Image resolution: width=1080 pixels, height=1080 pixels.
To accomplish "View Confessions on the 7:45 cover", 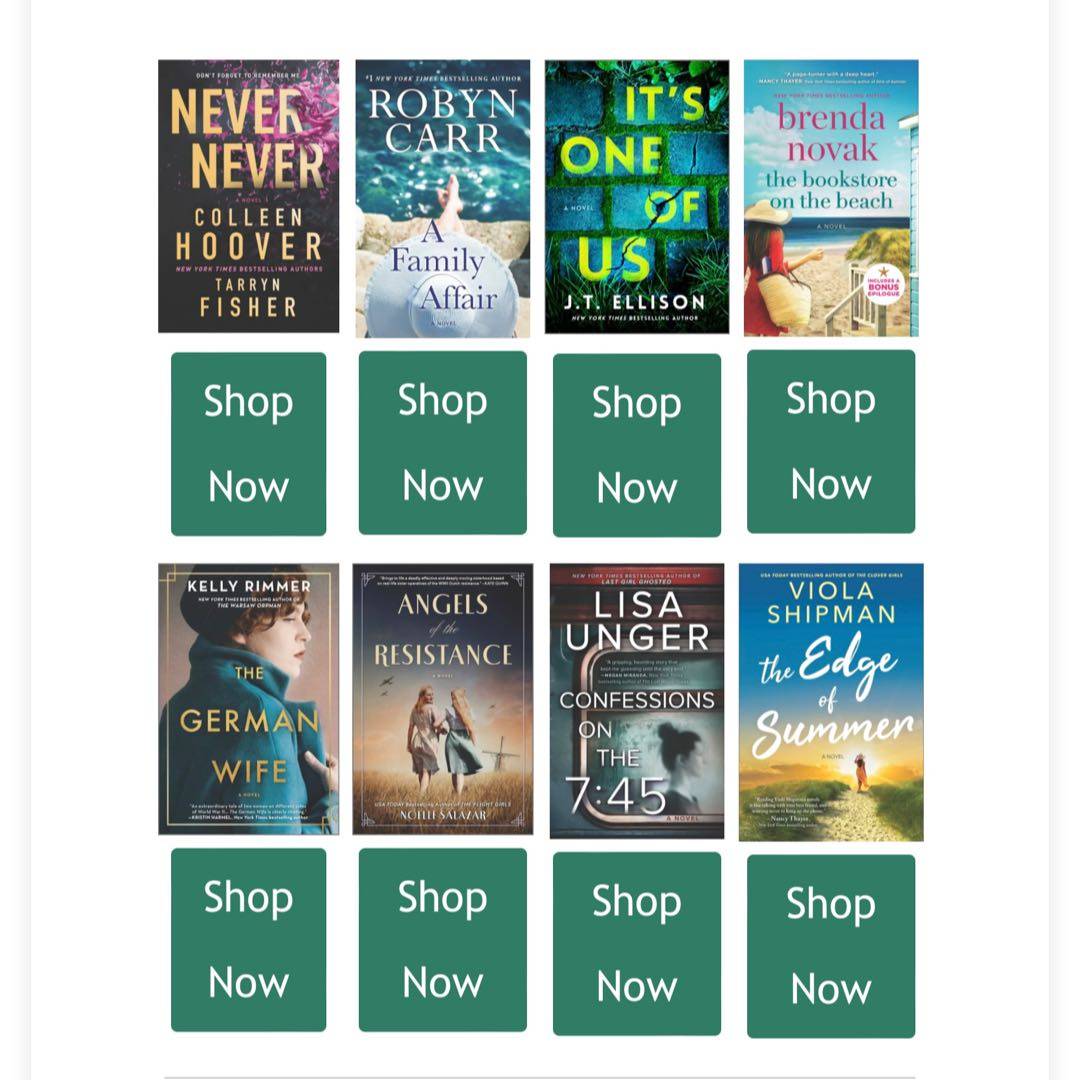I will (636, 700).
